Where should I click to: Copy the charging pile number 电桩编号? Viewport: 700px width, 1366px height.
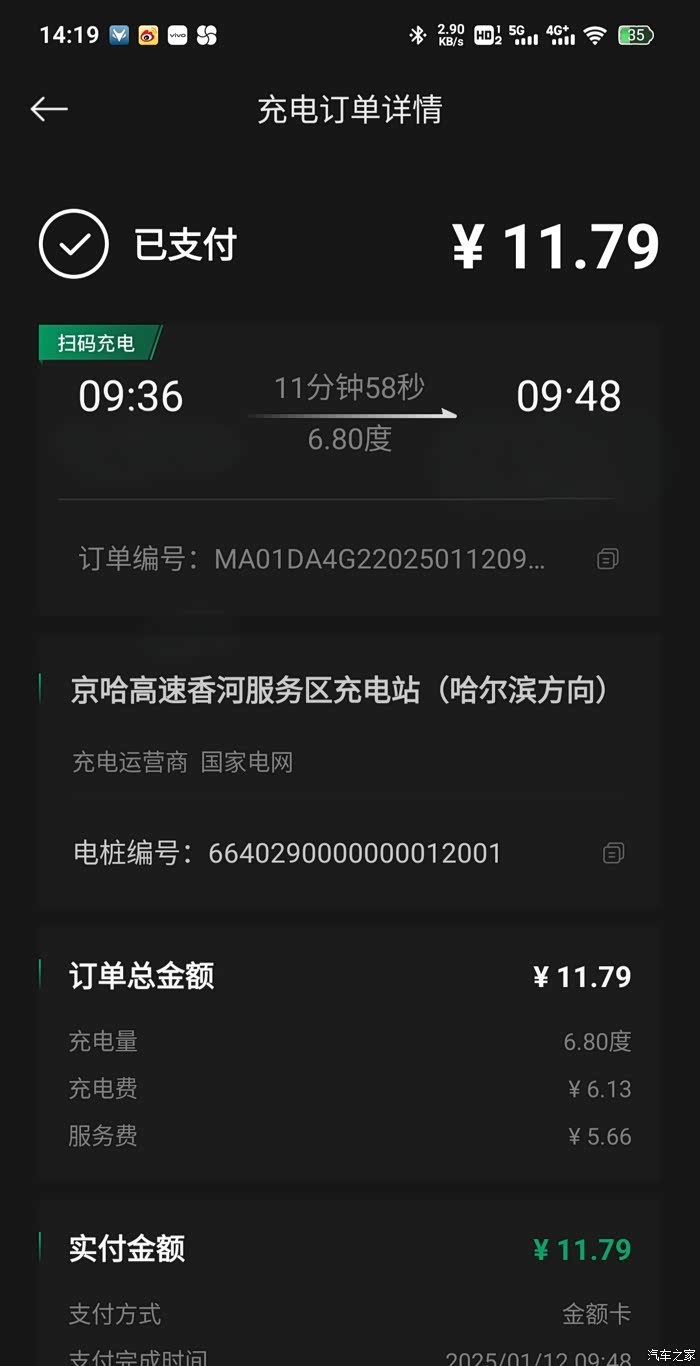(x=614, y=853)
